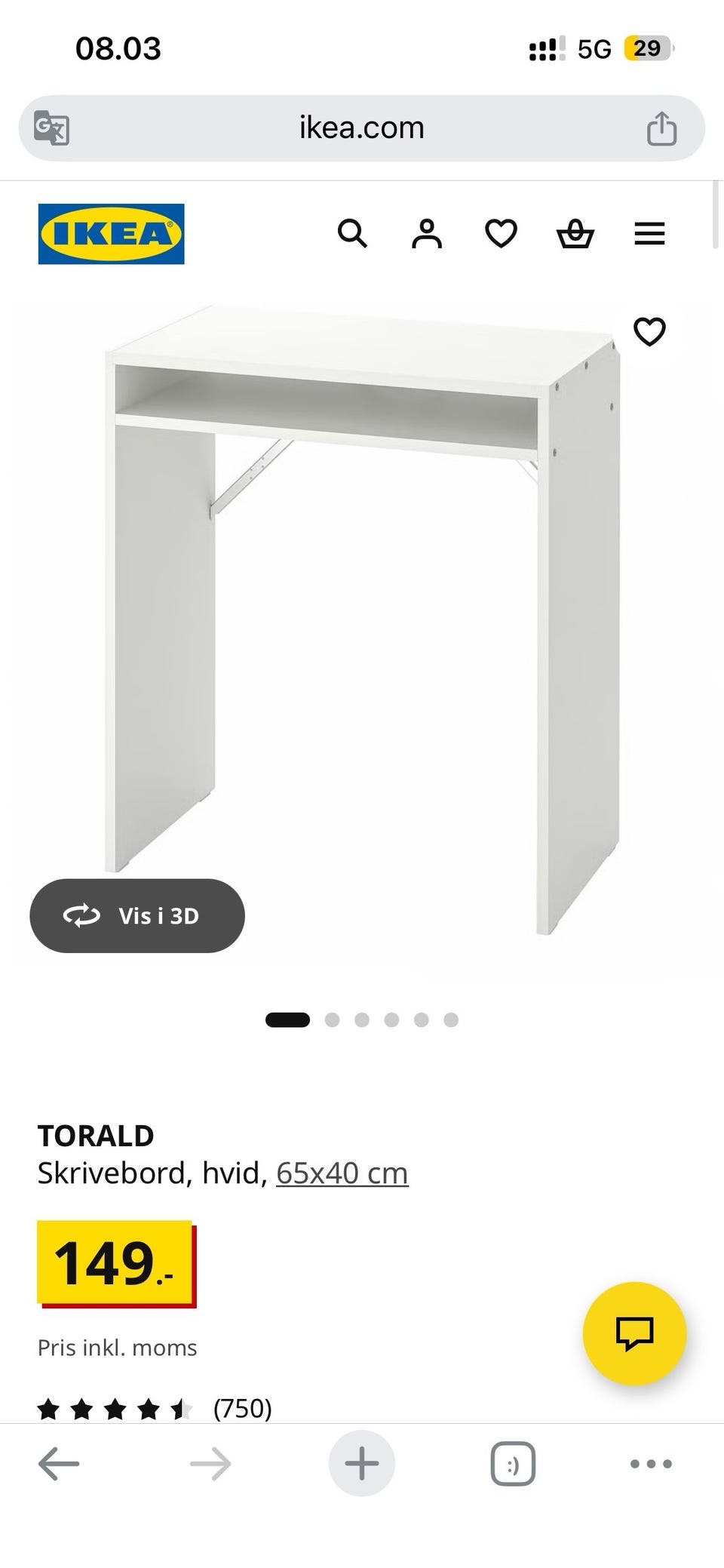Share the page from address bar
Image resolution: width=724 pixels, height=1568 pixels.
point(662,128)
